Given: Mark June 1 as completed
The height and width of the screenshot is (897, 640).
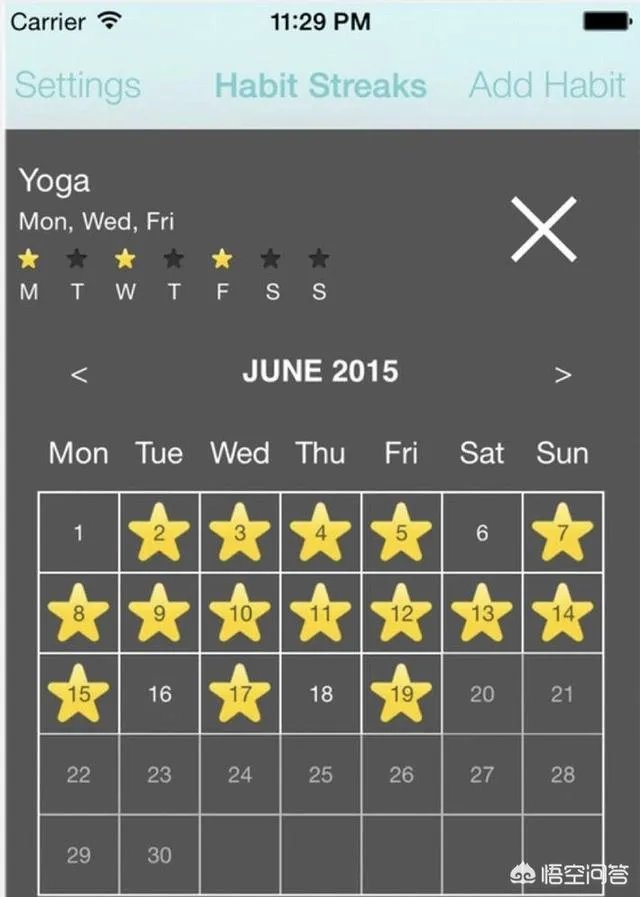Looking at the screenshot, I should point(79,532).
